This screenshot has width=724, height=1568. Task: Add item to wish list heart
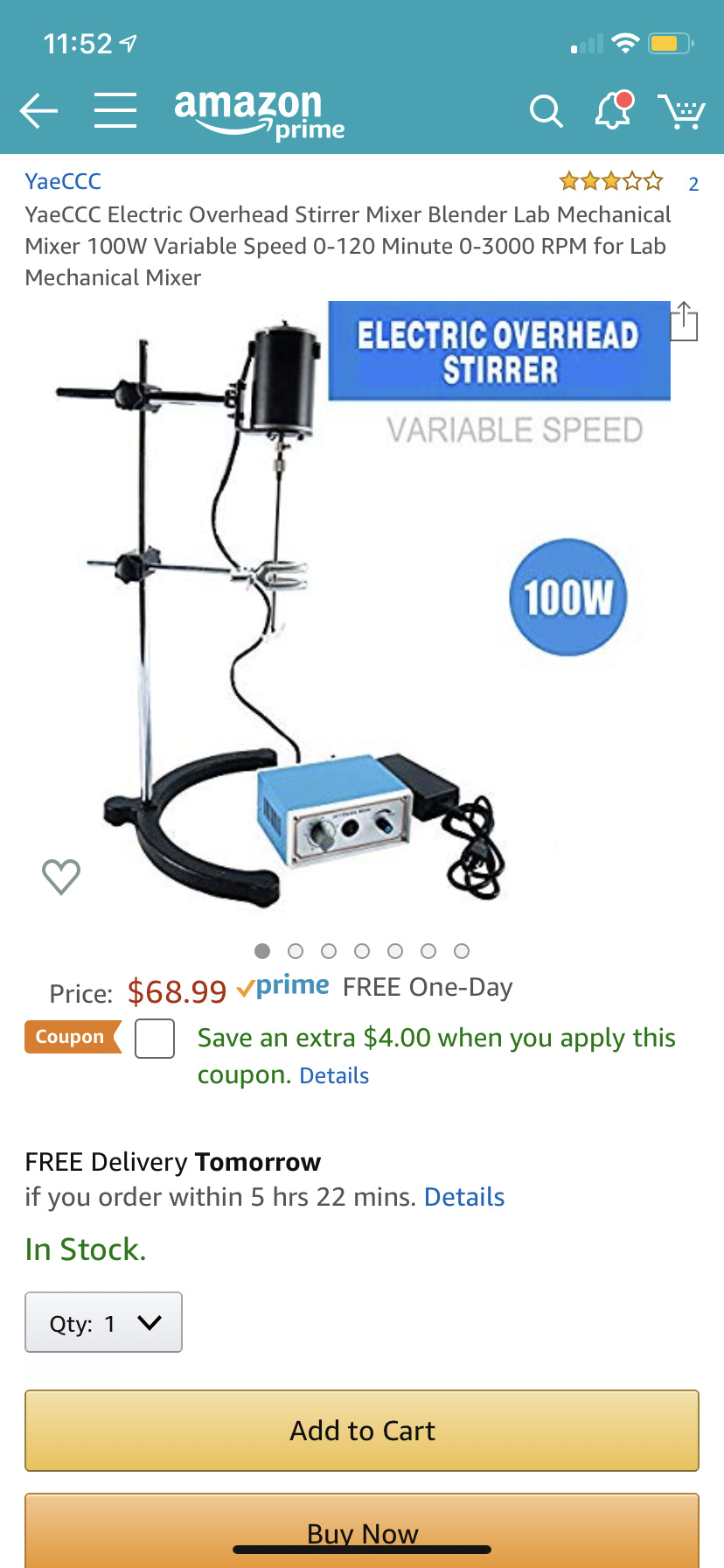(x=61, y=876)
